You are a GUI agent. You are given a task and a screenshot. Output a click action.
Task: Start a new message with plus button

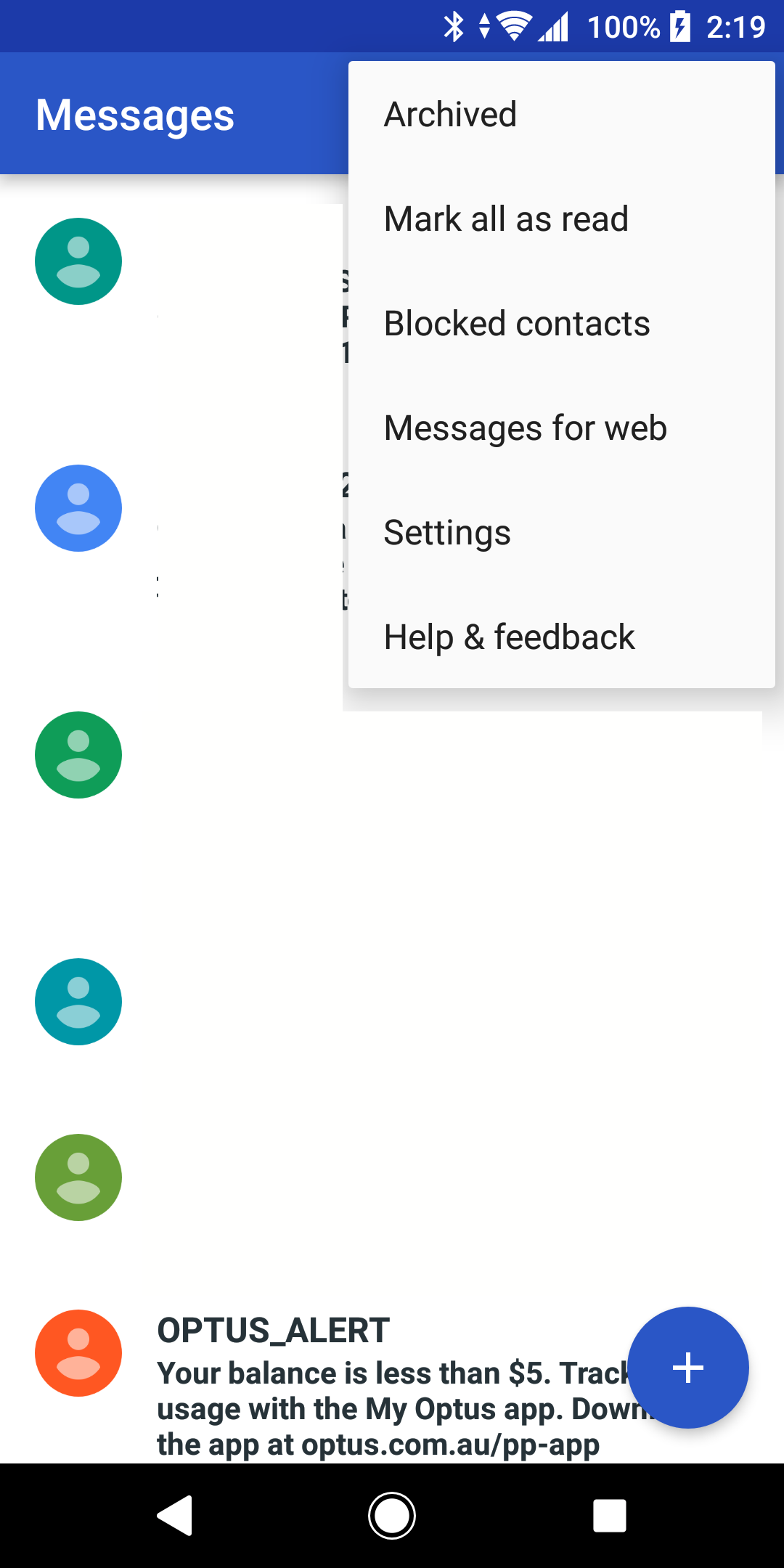687,1368
